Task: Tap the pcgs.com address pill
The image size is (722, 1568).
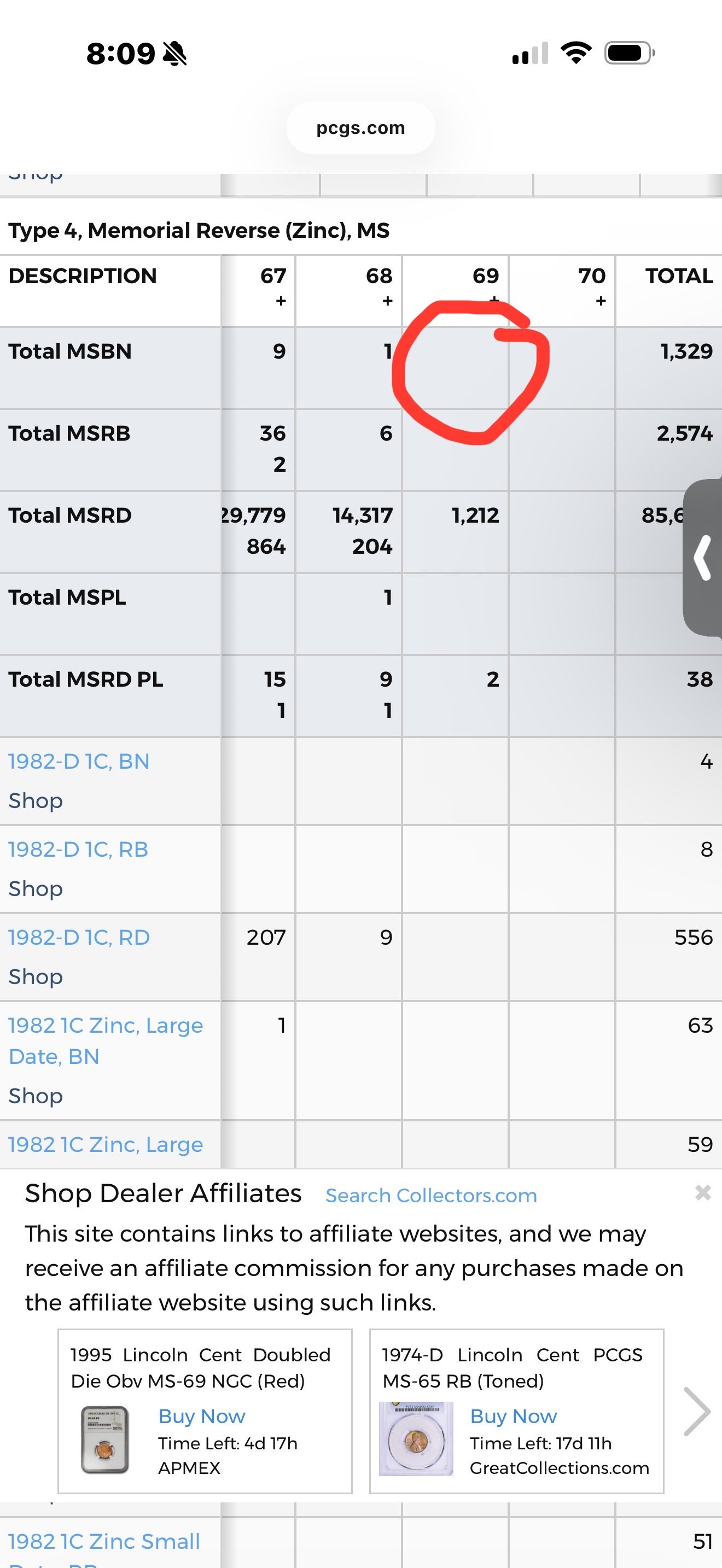Action: click(360, 128)
